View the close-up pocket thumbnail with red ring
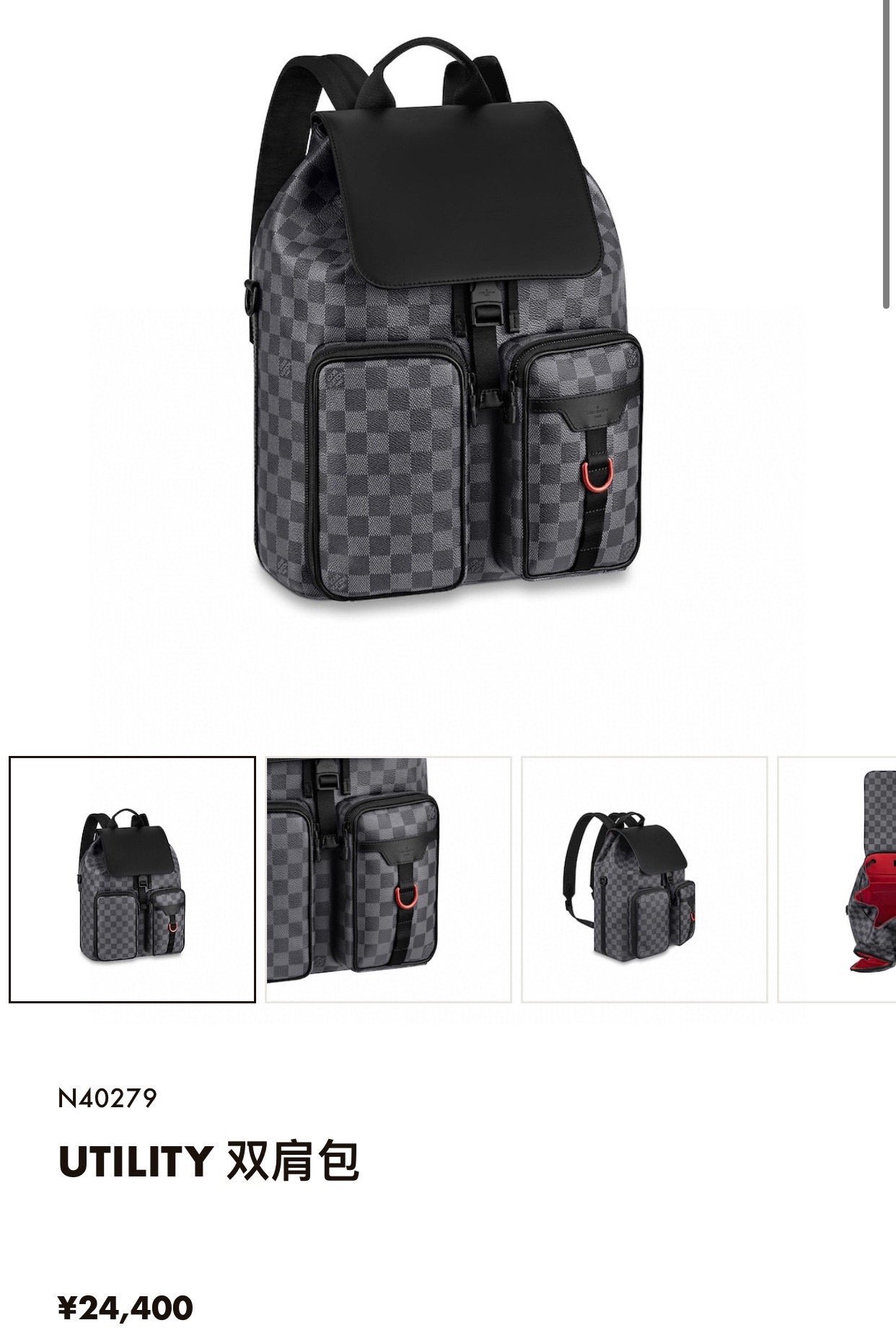896x1333 pixels. (x=388, y=879)
